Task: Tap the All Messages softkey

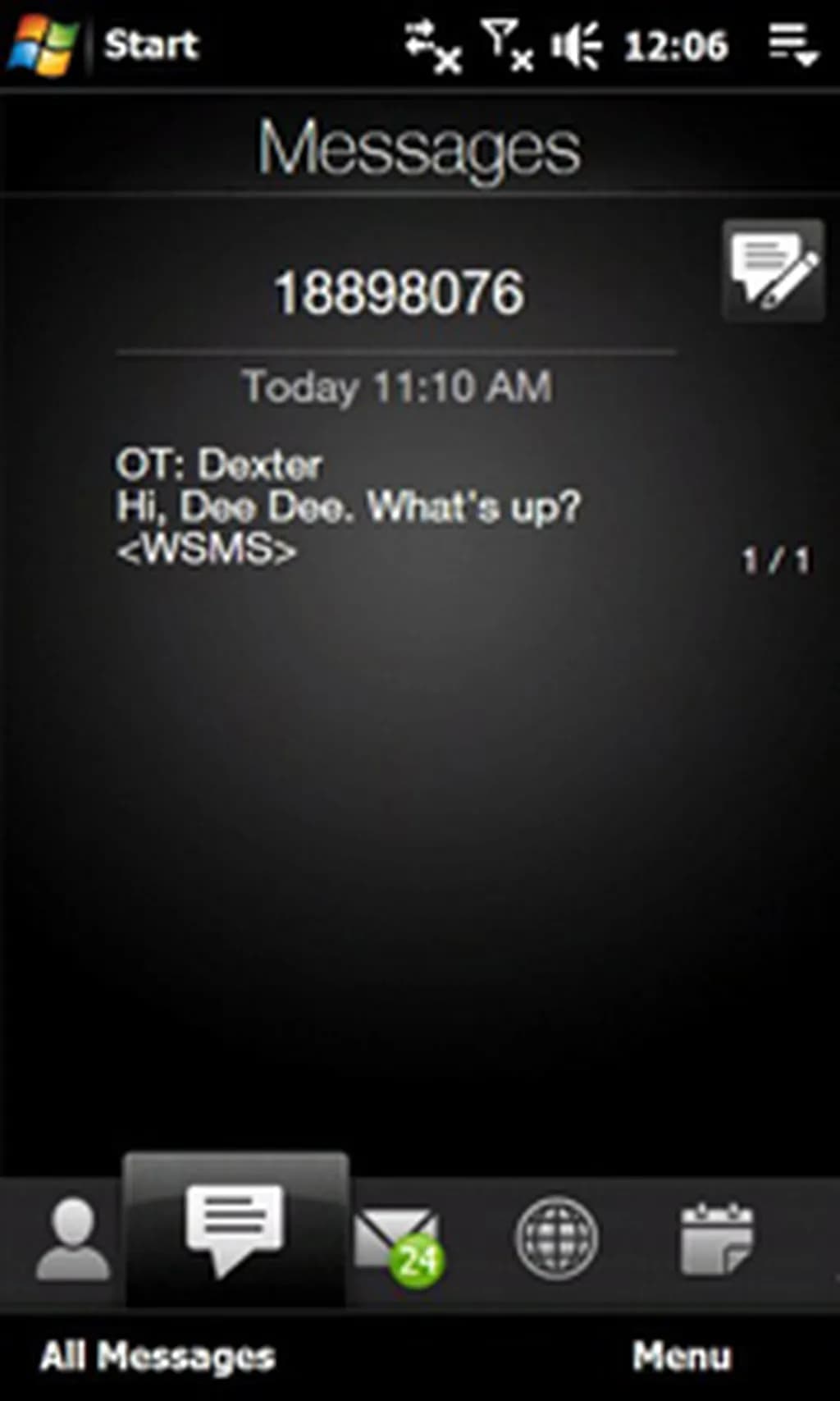Action: click(x=157, y=1356)
